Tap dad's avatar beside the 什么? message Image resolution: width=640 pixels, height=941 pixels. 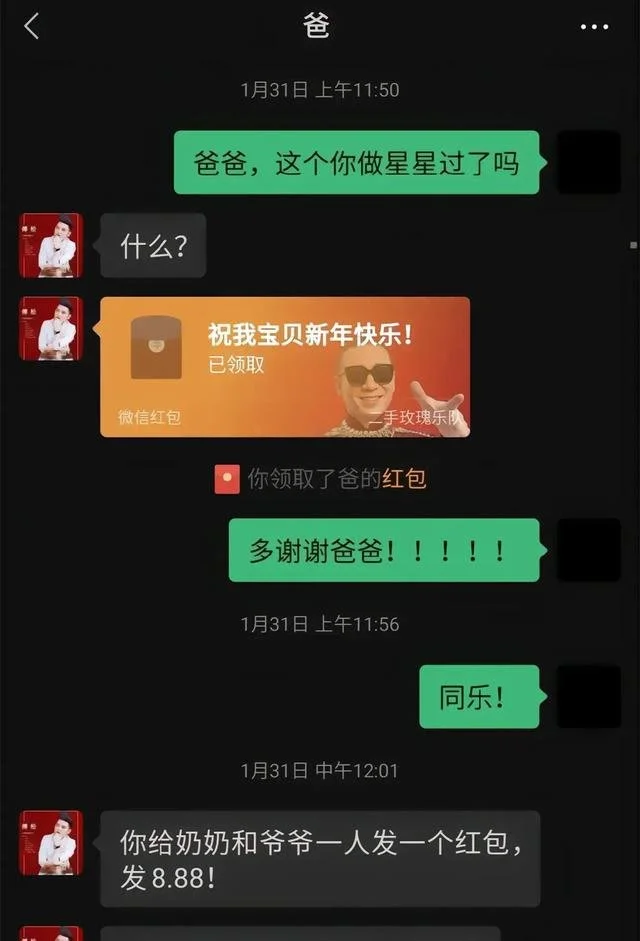50,245
